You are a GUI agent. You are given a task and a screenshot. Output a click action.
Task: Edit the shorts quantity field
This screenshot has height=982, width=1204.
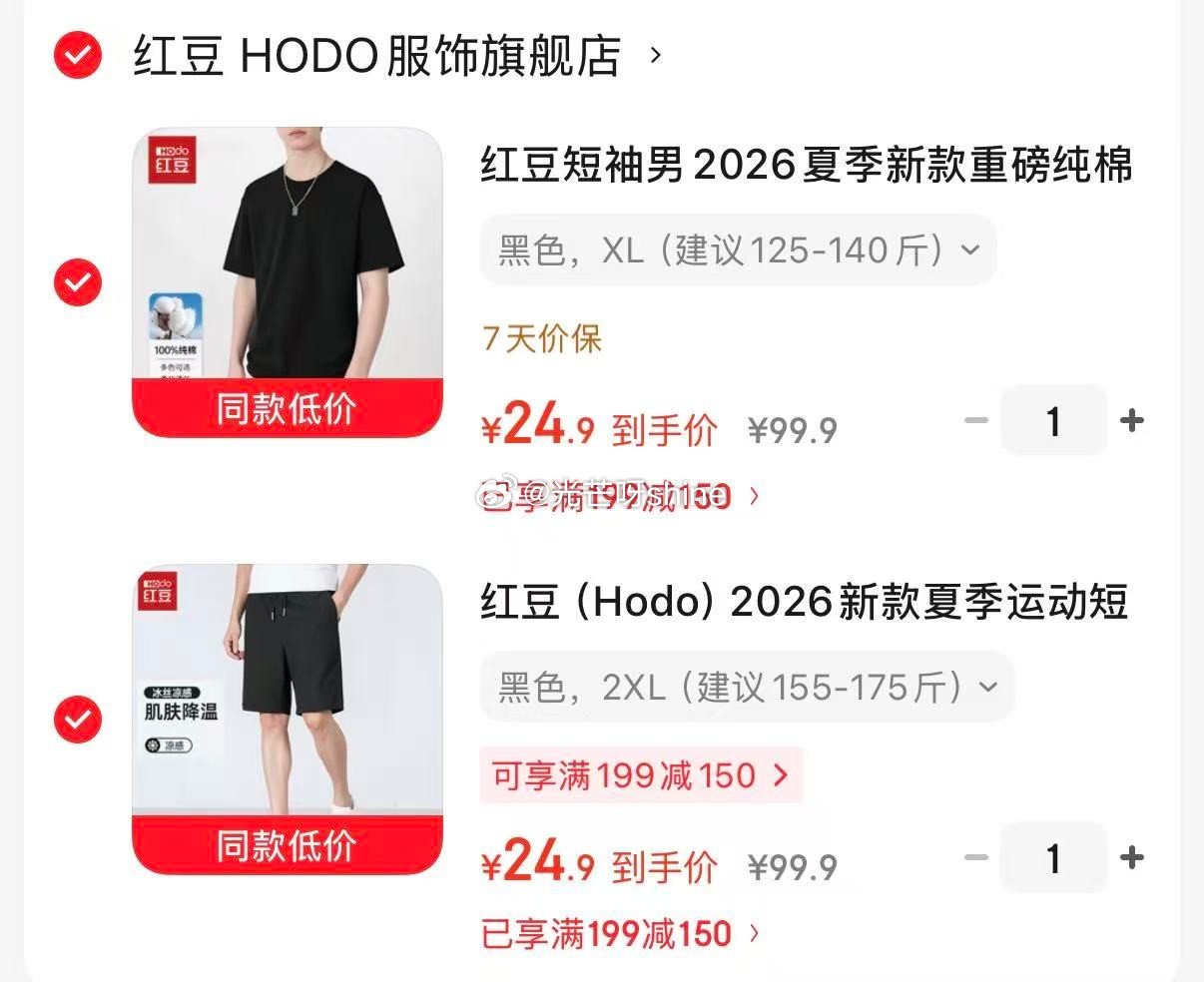[1053, 857]
